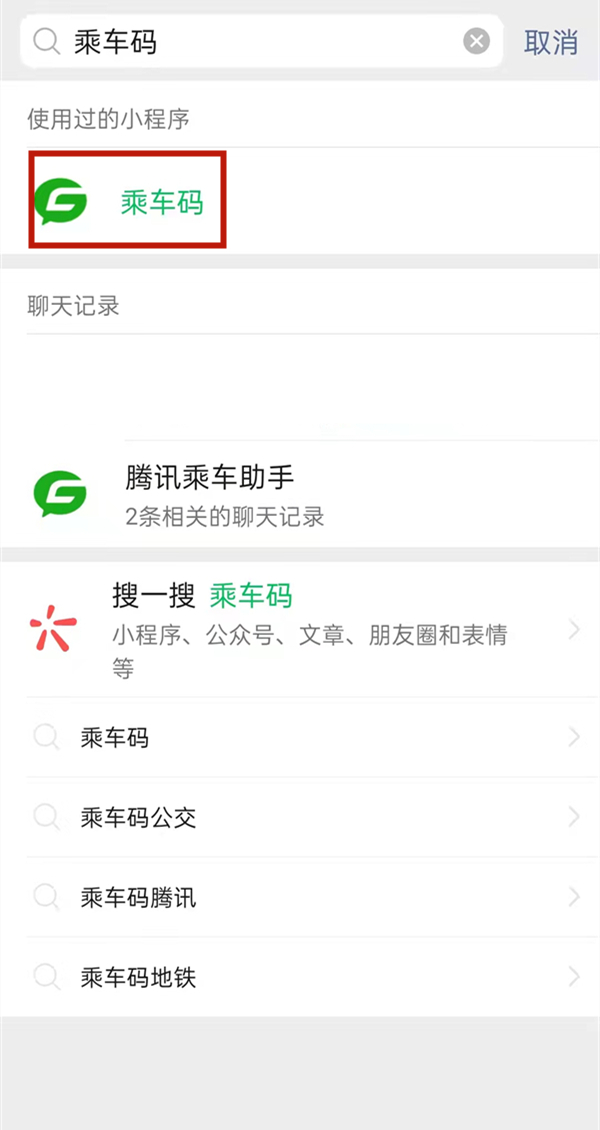Clear the search text with the X icon
This screenshot has width=600, height=1130.
(477, 41)
